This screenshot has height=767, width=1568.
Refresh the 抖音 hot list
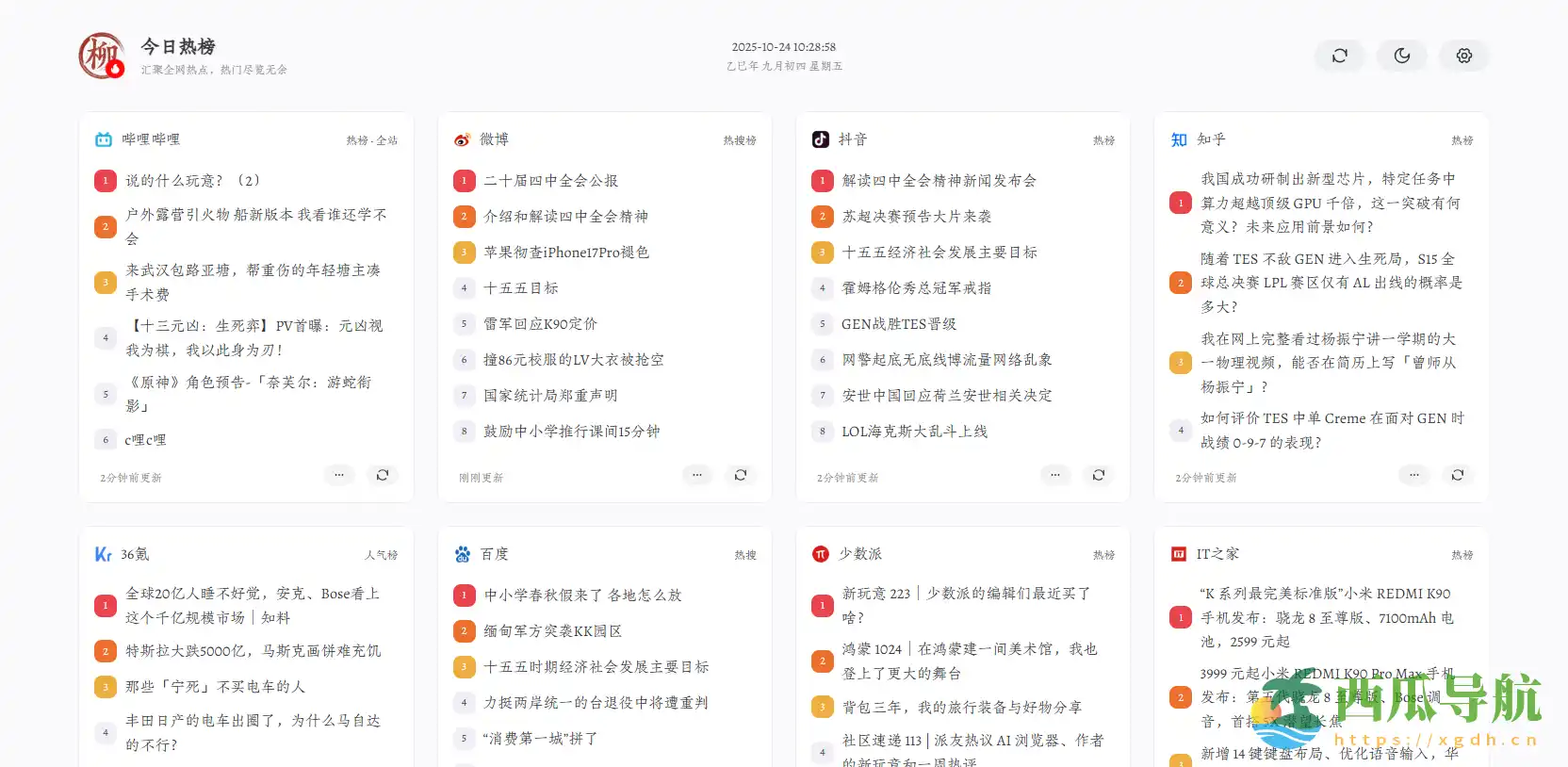(x=1099, y=475)
